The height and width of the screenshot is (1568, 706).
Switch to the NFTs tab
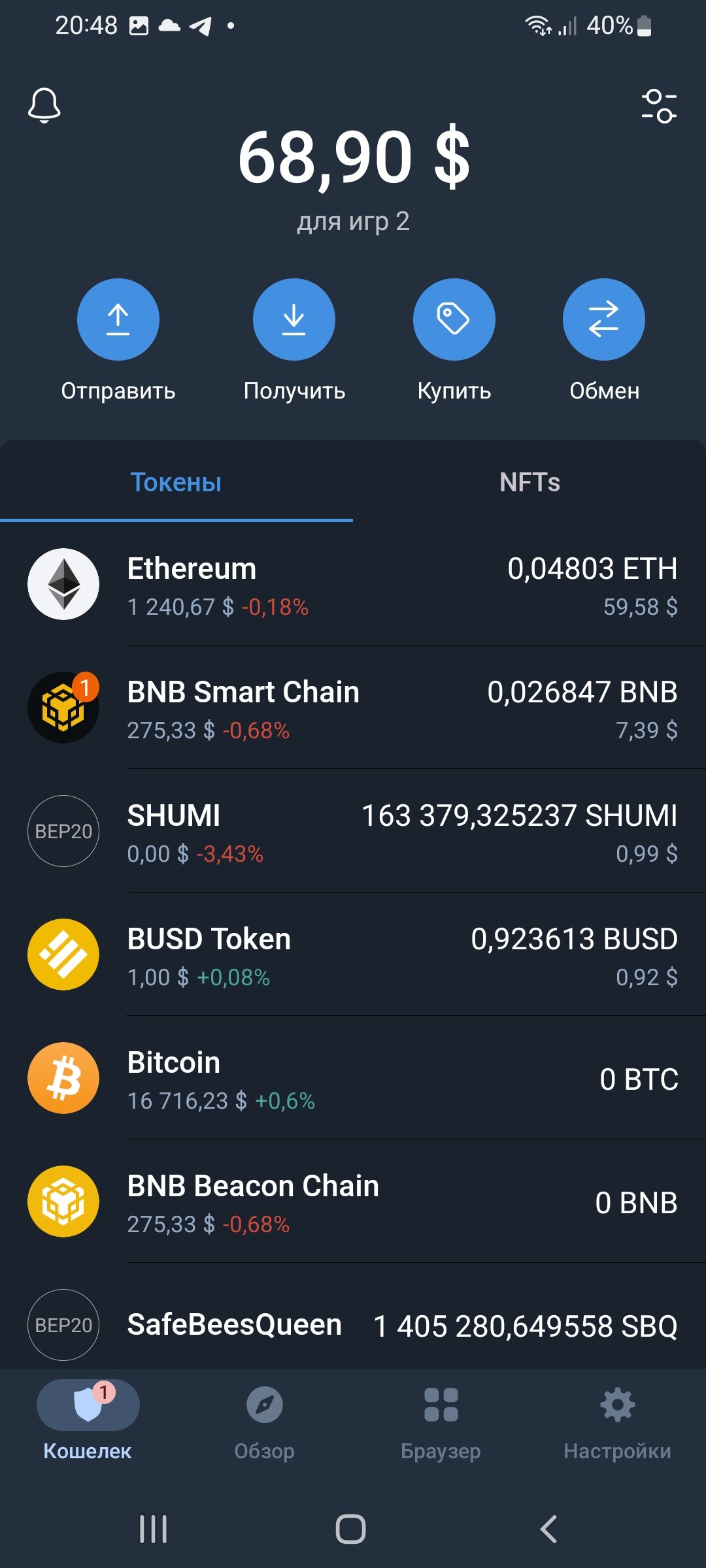click(529, 482)
